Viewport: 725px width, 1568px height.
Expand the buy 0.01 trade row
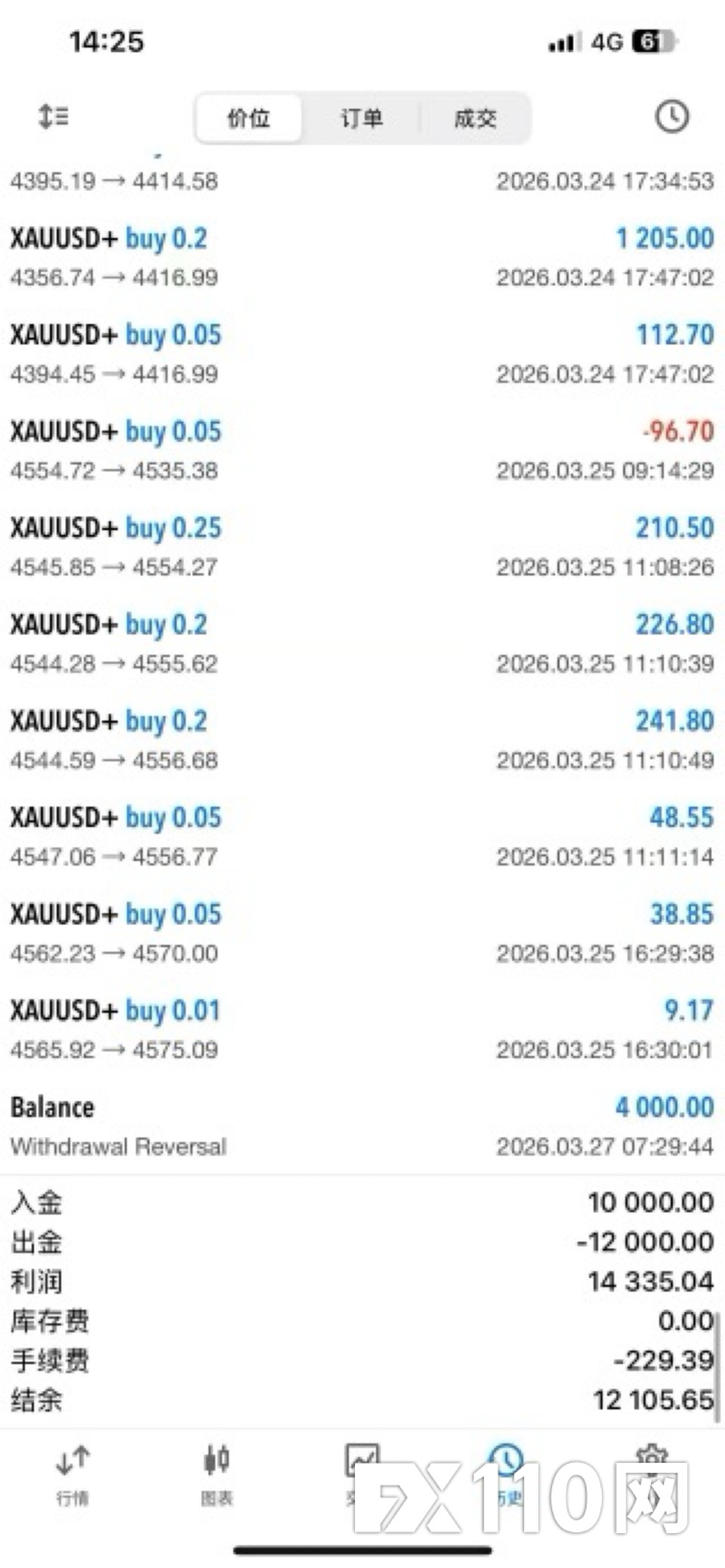[x=361, y=1029]
